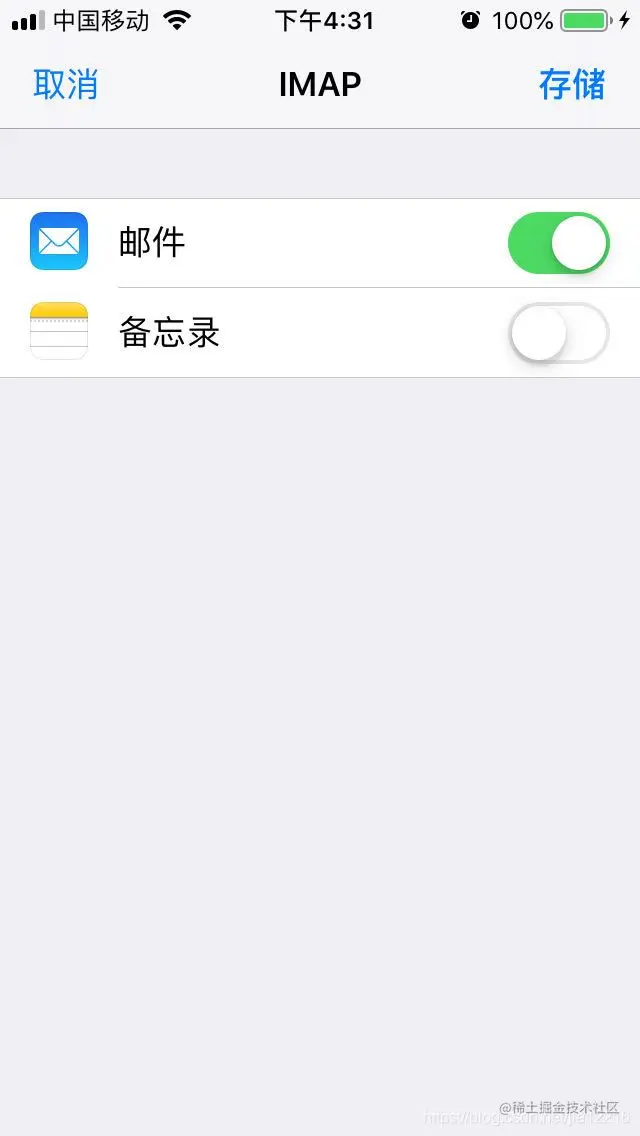Image resolution: width=640 pixels, height=1136 pixels.
Task: Enable the 备忘录 switch
Action: 558,333
